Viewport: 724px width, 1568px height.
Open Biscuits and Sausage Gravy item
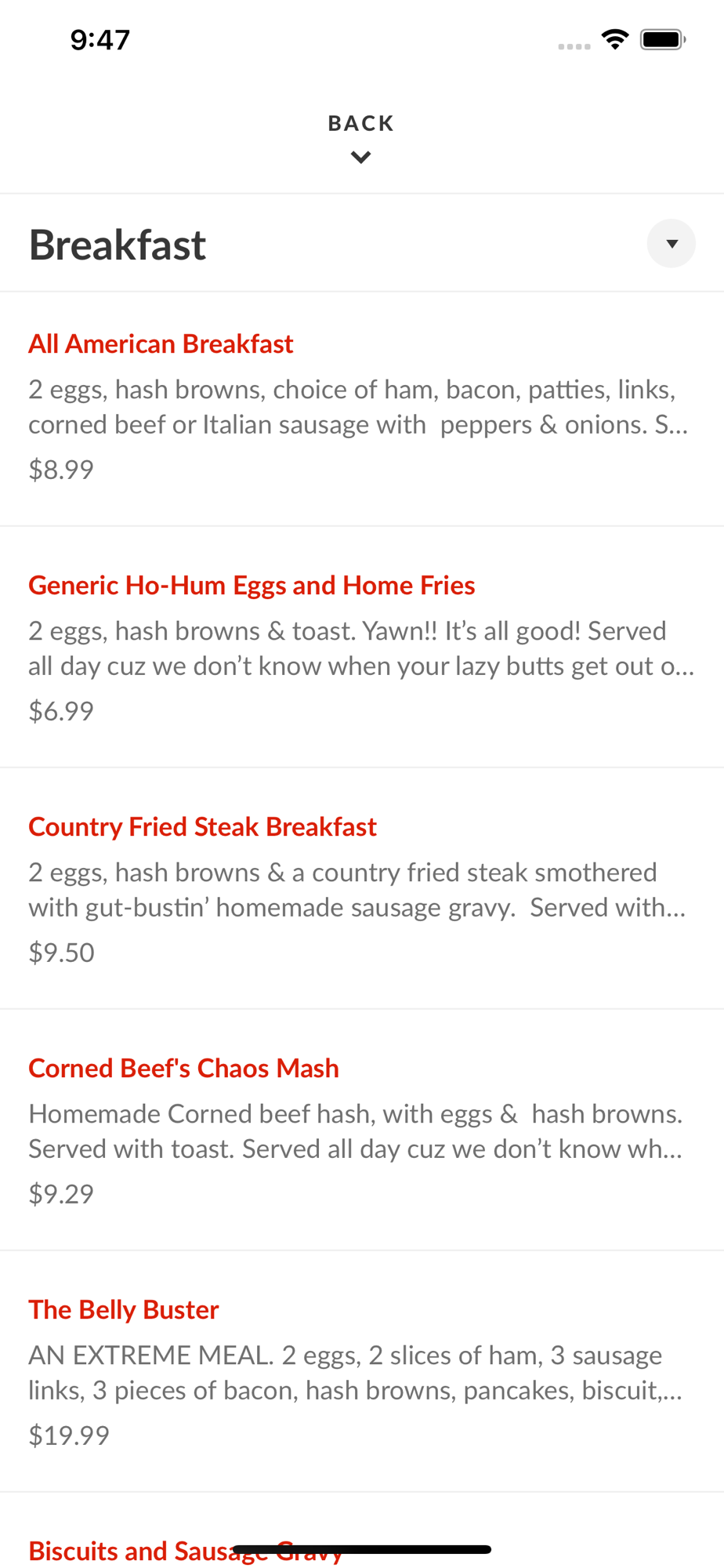coord(186,1550)
